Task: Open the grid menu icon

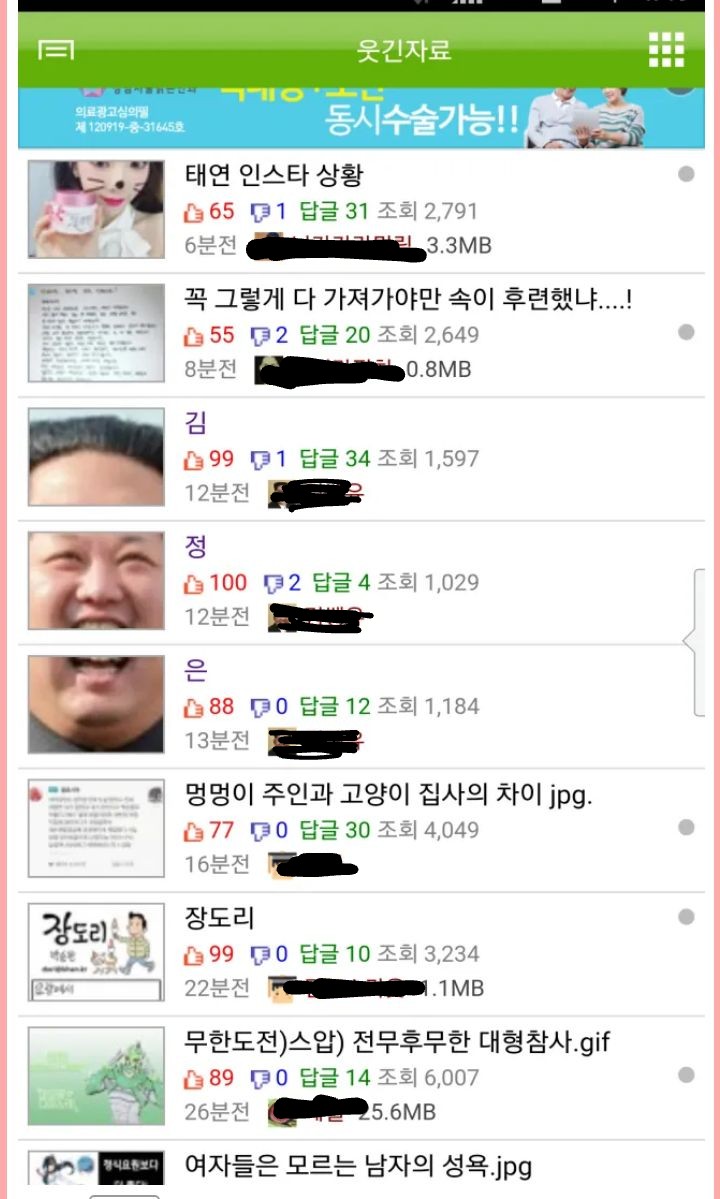Action: 666,49
